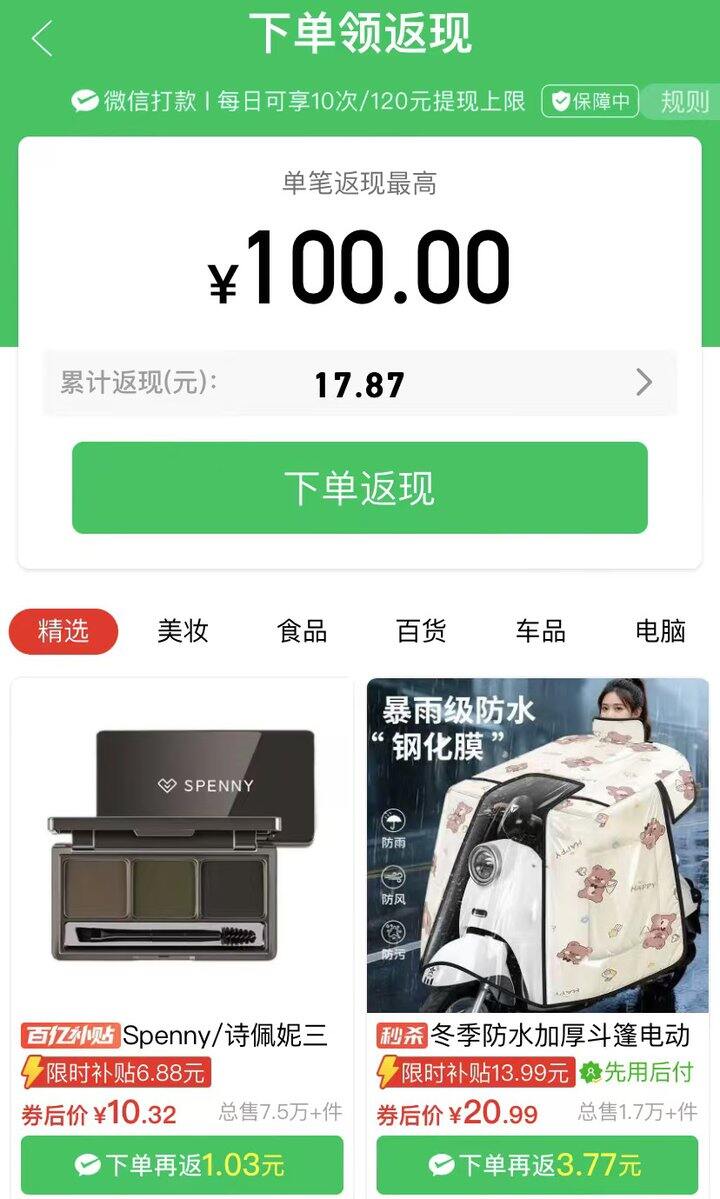This screenshot has height=1199, width=720.
Task: Select the 精选 category tab
Action: (x=63, y=631)
